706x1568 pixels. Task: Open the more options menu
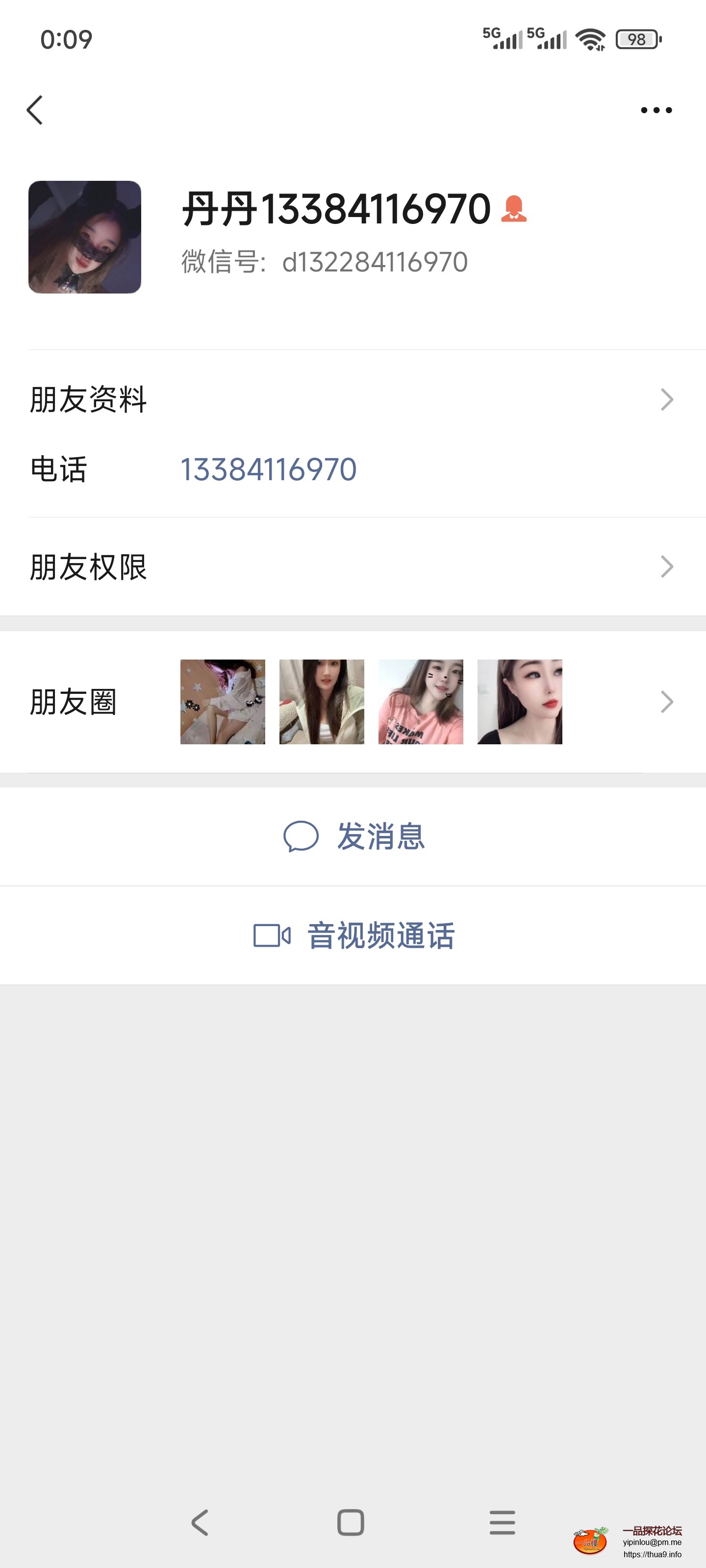click(656, 110)
